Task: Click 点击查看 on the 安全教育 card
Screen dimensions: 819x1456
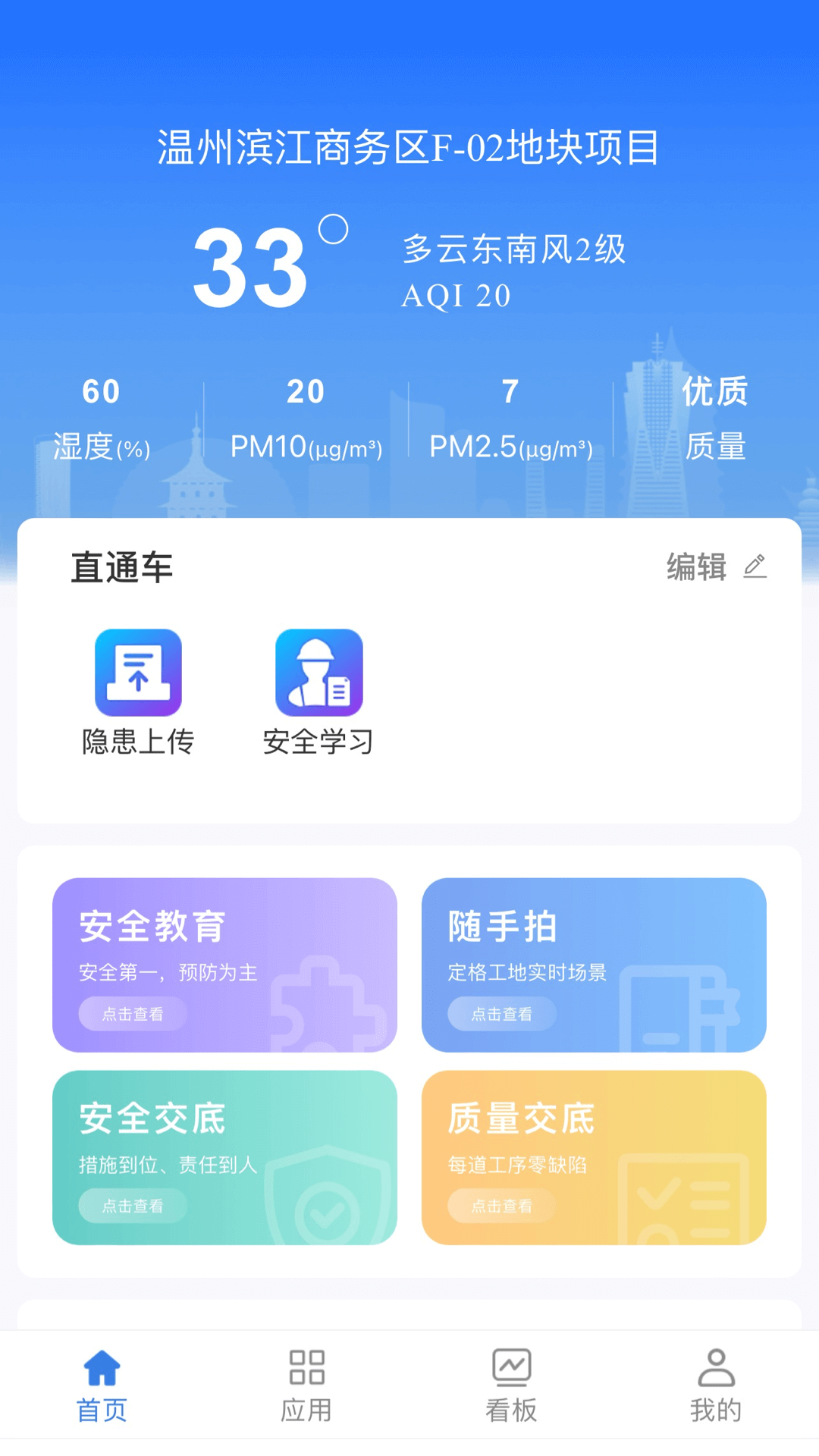Action: tap(133, 1015)
